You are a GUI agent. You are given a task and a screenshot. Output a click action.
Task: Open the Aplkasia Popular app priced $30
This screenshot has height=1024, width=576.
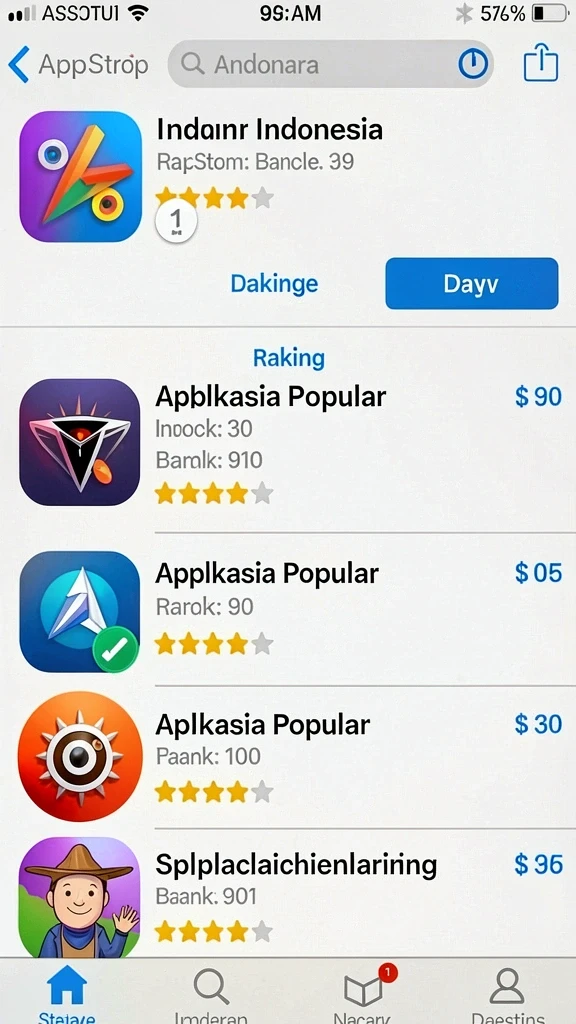point(287,758)
